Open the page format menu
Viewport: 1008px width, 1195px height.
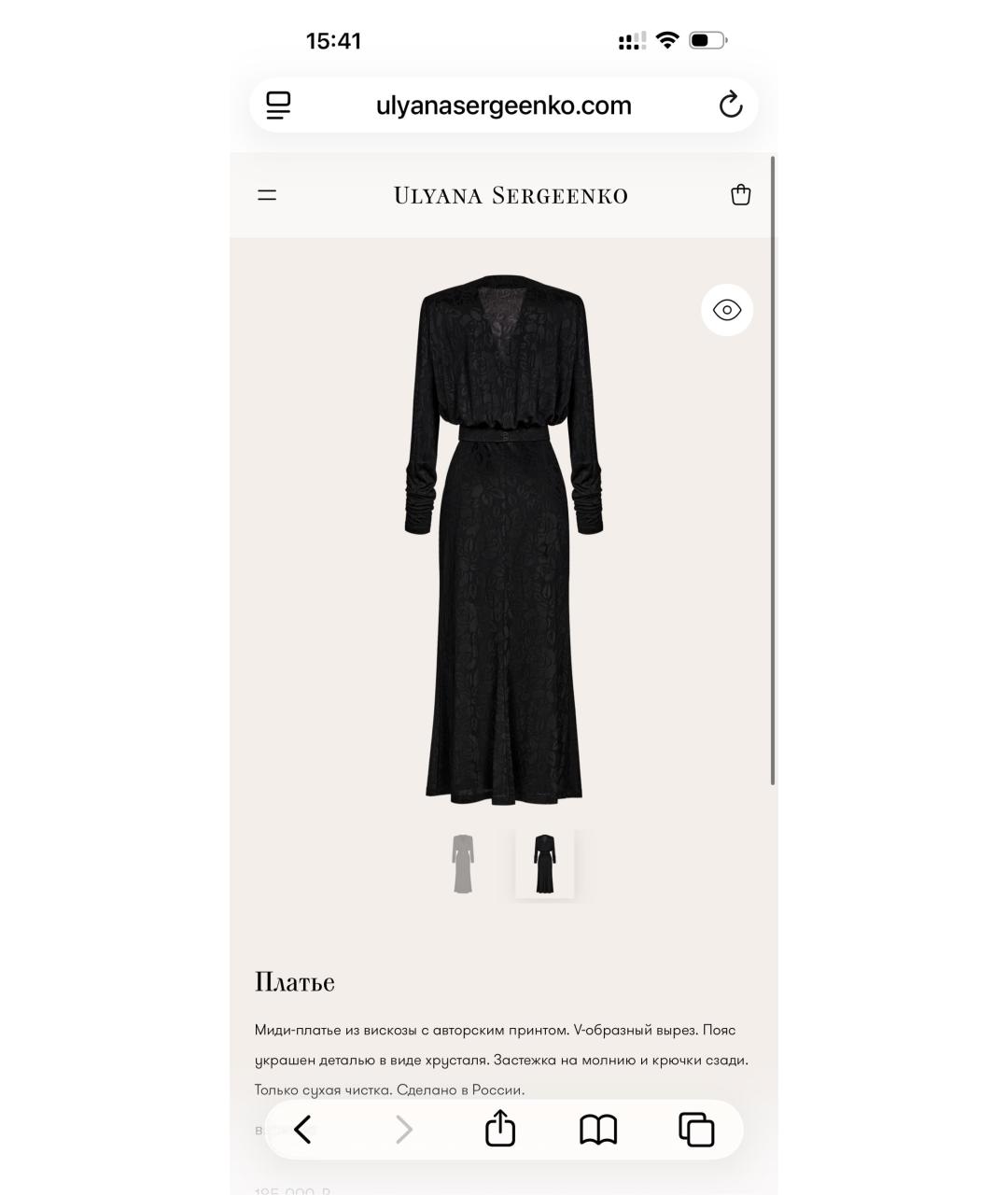click(x=278, y=105)
